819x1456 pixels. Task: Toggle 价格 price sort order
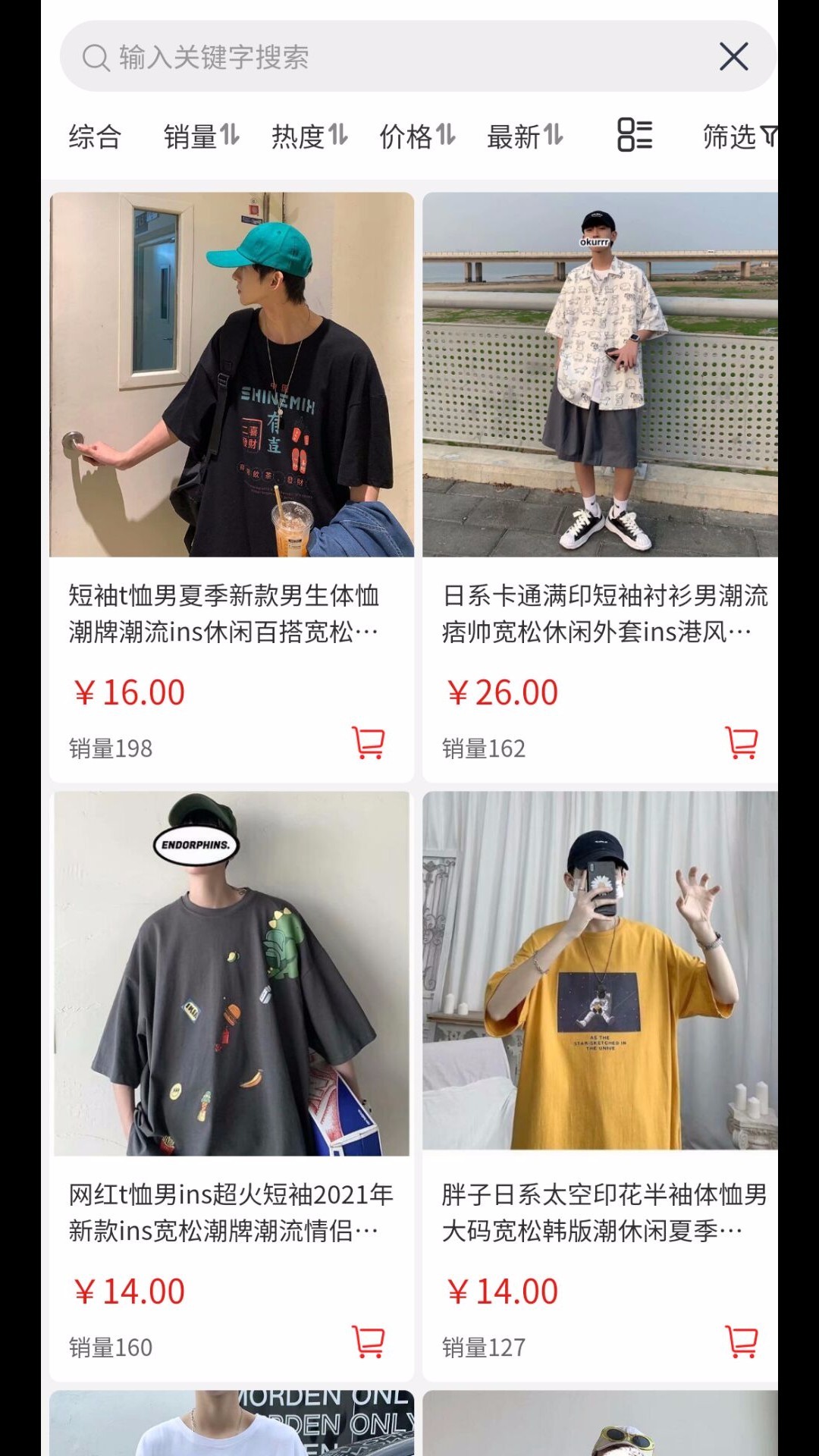click(417, 136)
